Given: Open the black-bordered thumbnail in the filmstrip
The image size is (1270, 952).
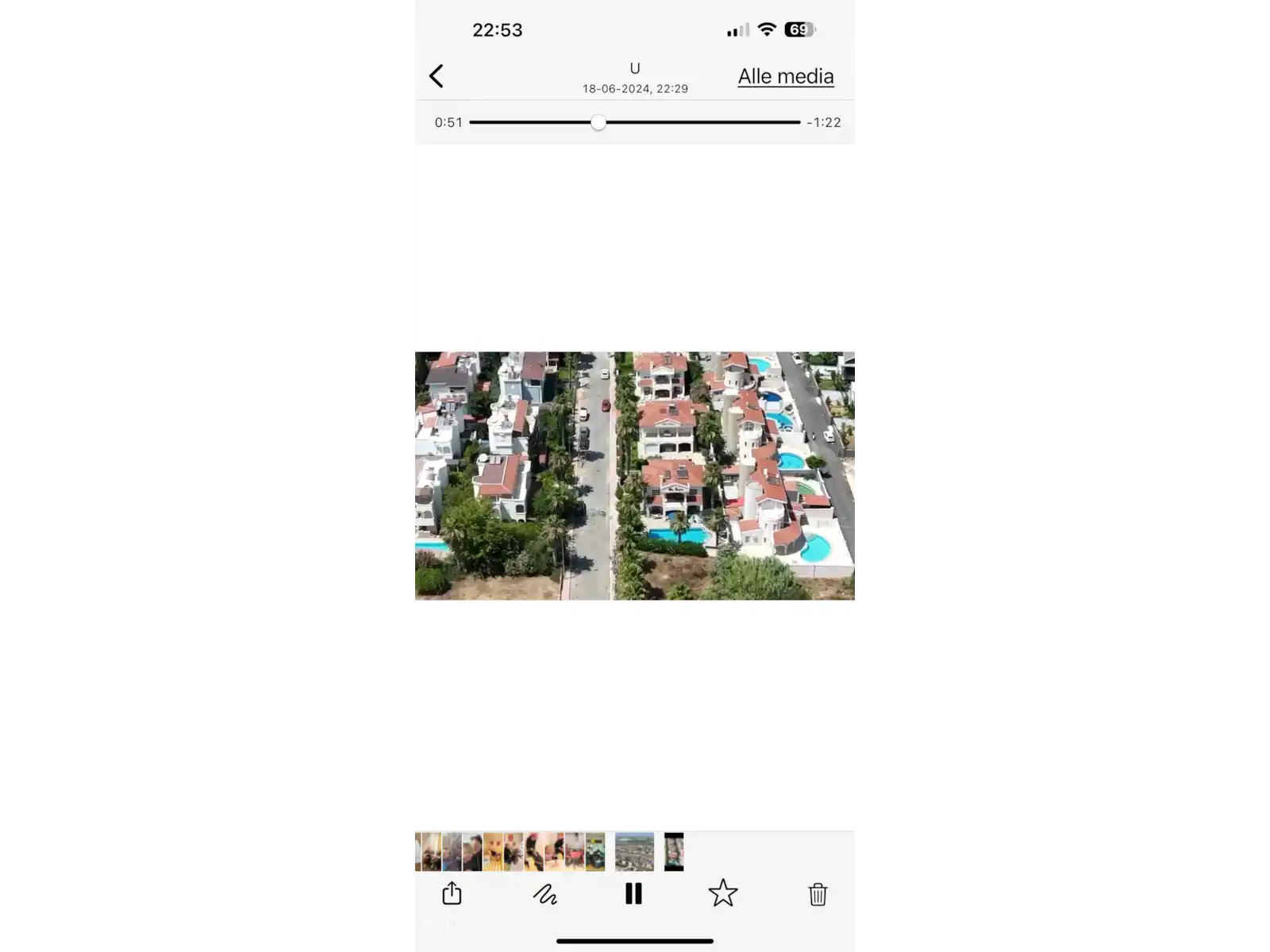Looking at the screenshot, I should tap(674, 852).
